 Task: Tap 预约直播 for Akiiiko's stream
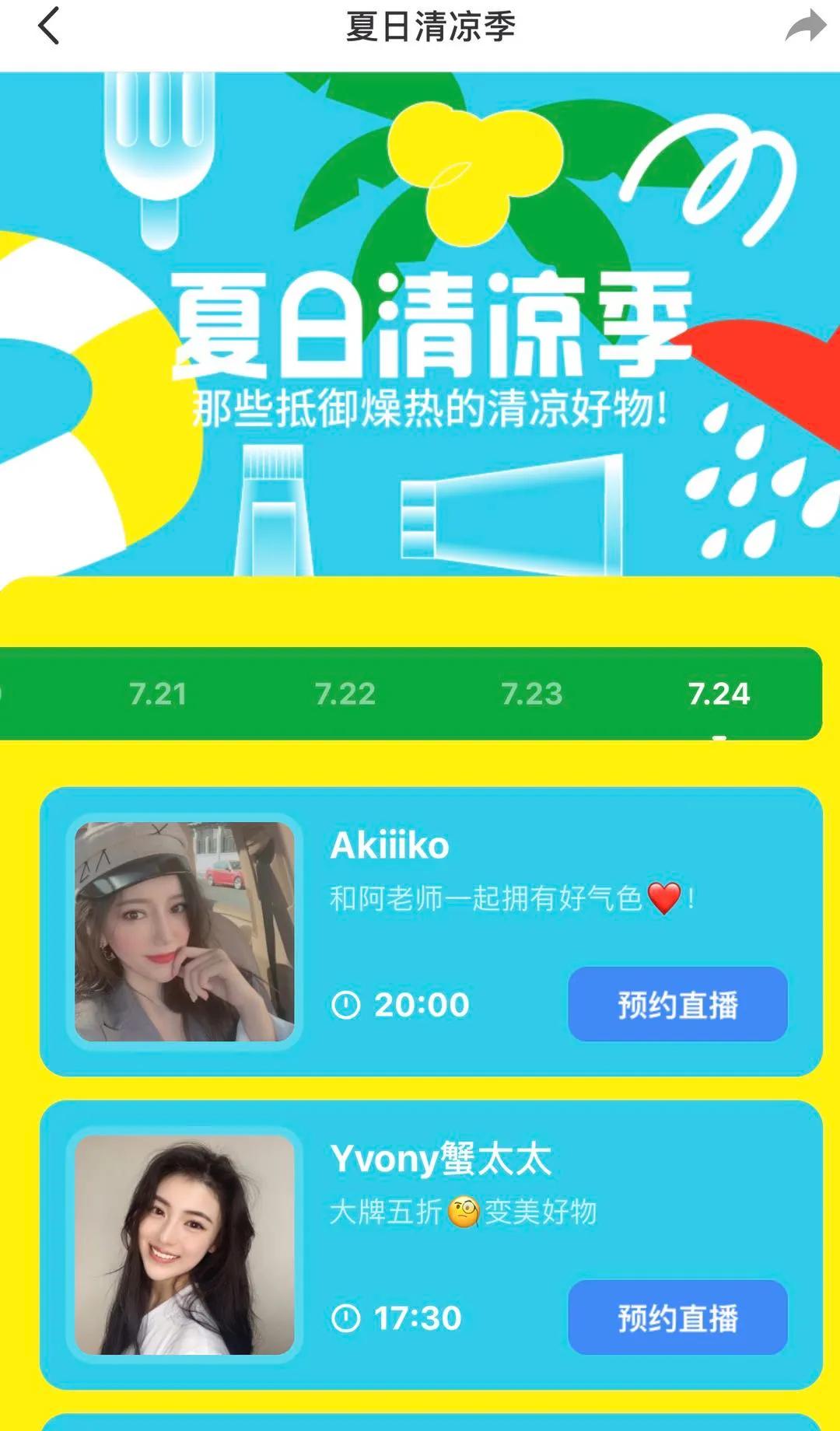click(x=677, y=1005)
